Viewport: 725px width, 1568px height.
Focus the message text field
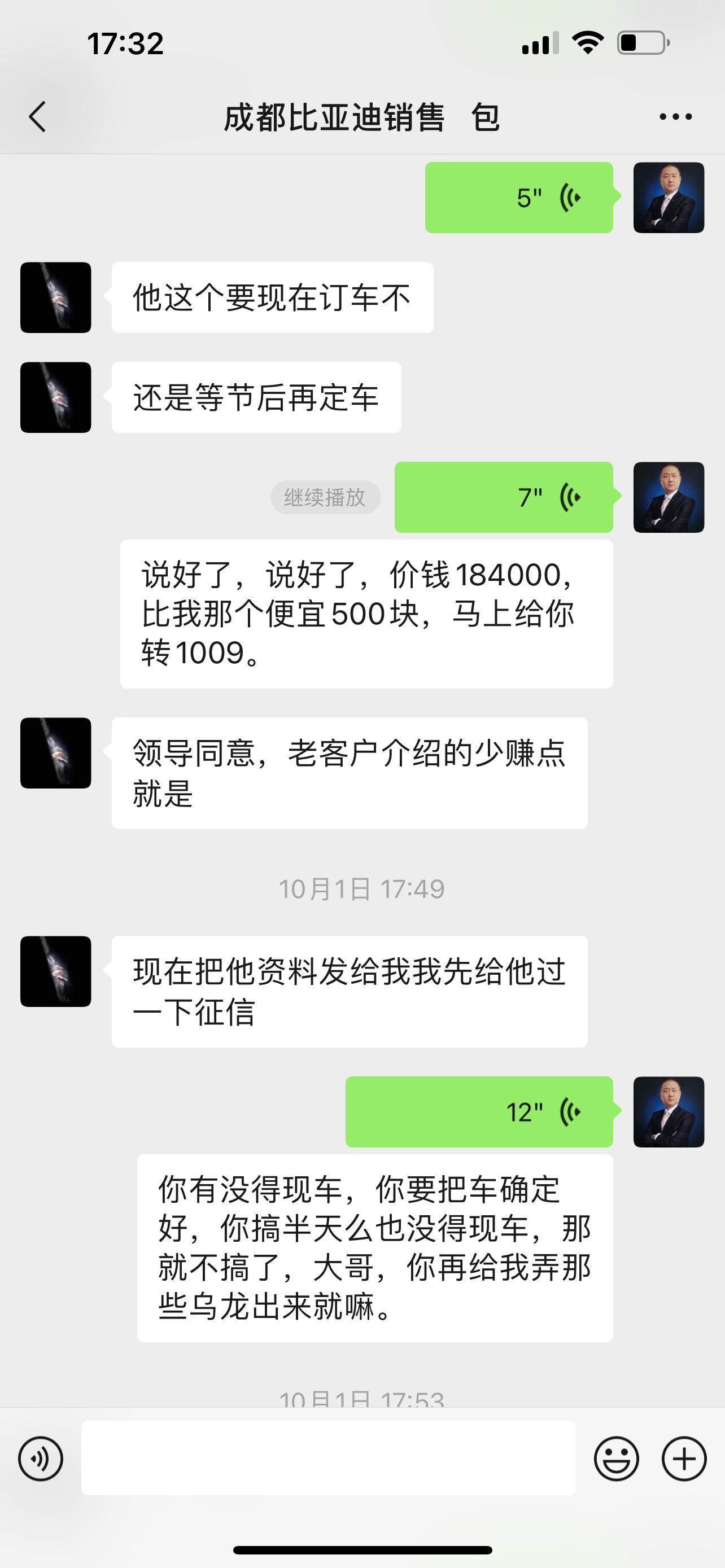point(328,1458)
